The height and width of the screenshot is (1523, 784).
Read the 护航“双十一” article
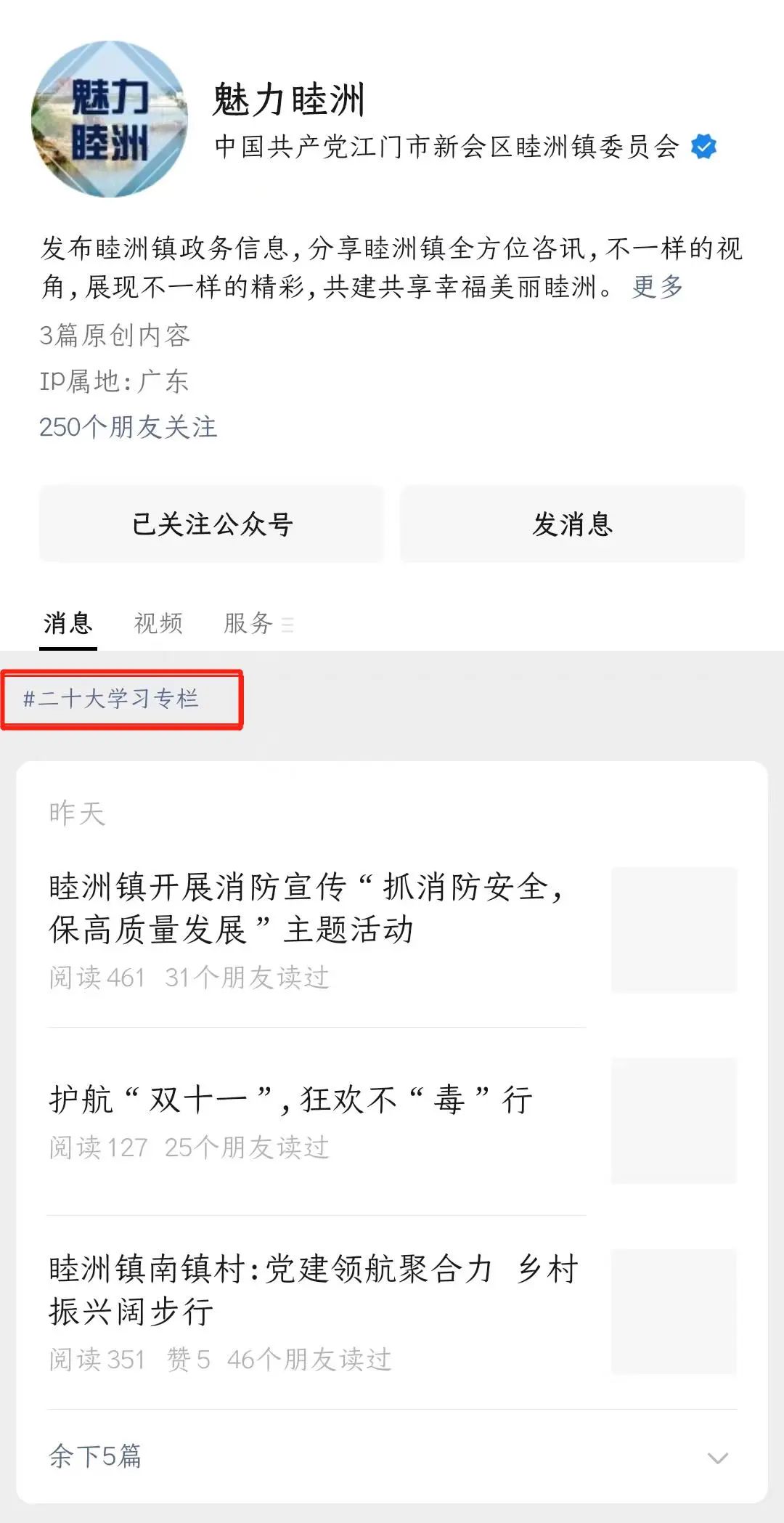click(x=392, y=1121)
